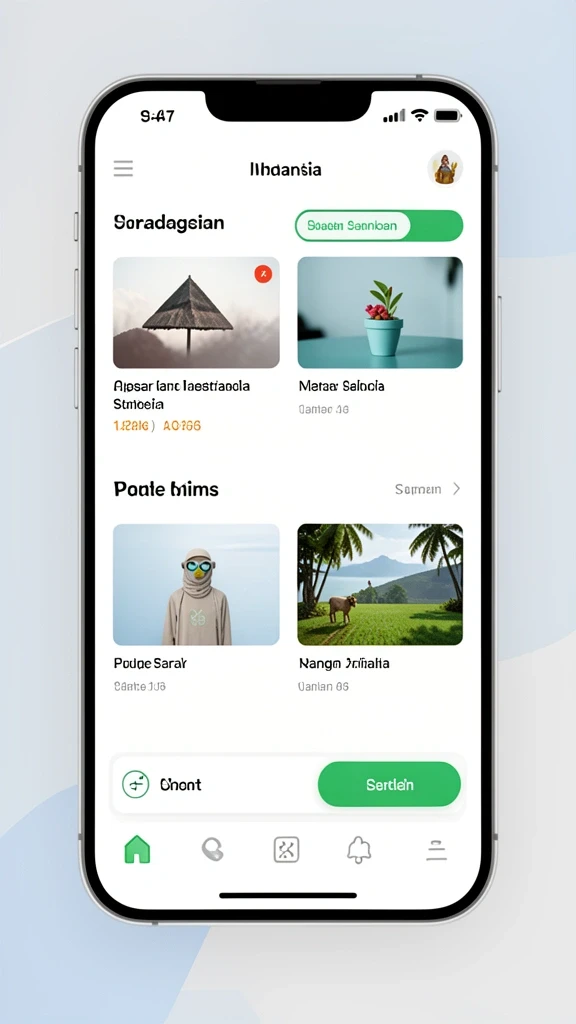The height and width of the screenshot is (1024, 576).
Task: Open the last bottom navigation menu tab
Action: [x=436, y=850]
